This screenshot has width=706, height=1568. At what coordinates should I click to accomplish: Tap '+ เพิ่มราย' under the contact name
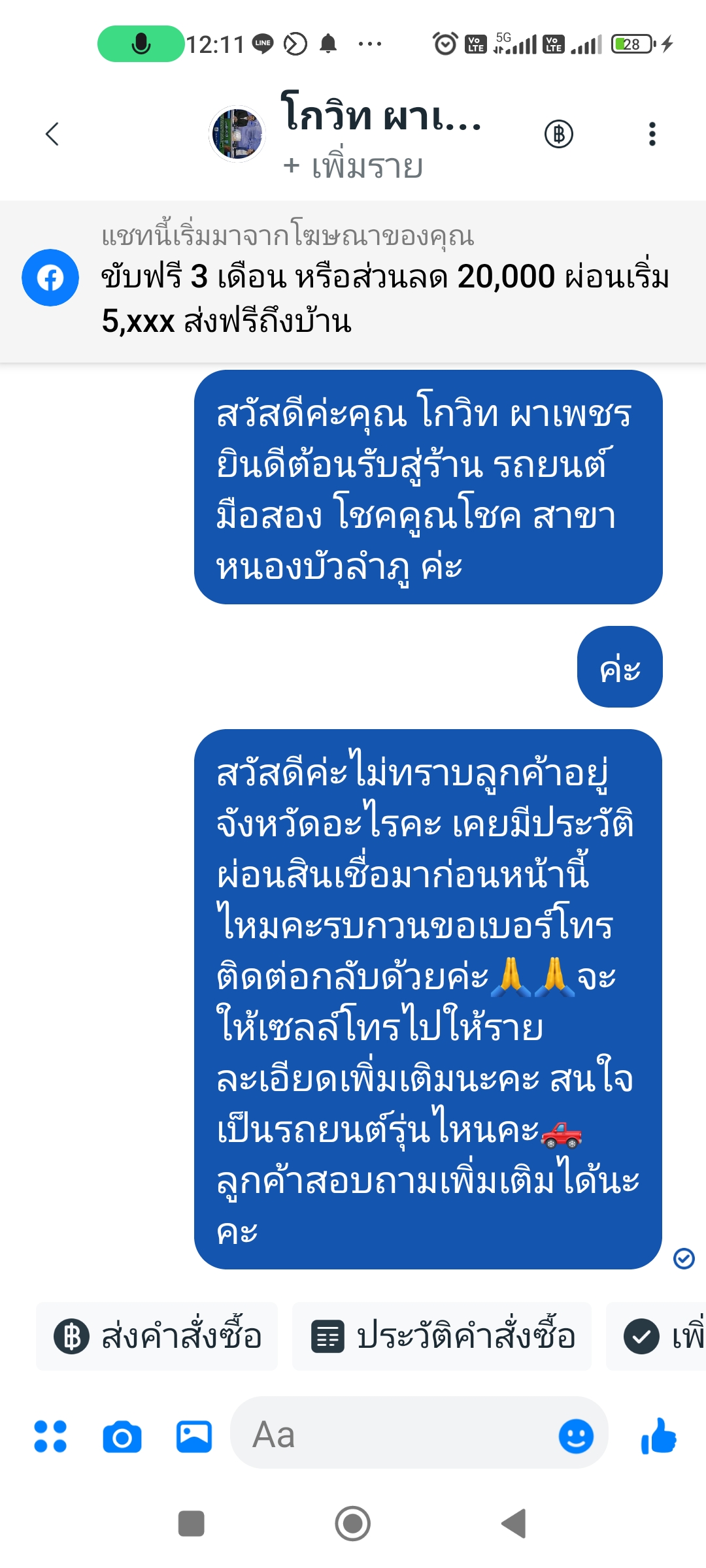pyautogui.click(x=354, y=167)
